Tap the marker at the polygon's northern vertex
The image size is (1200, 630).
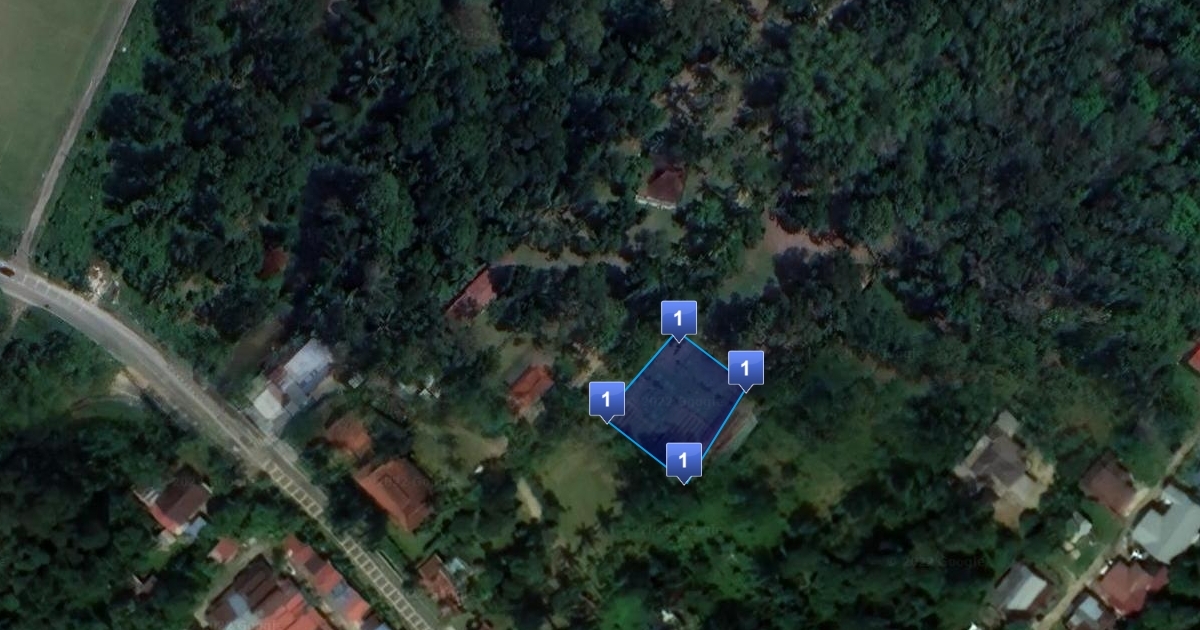coord(678,319)
